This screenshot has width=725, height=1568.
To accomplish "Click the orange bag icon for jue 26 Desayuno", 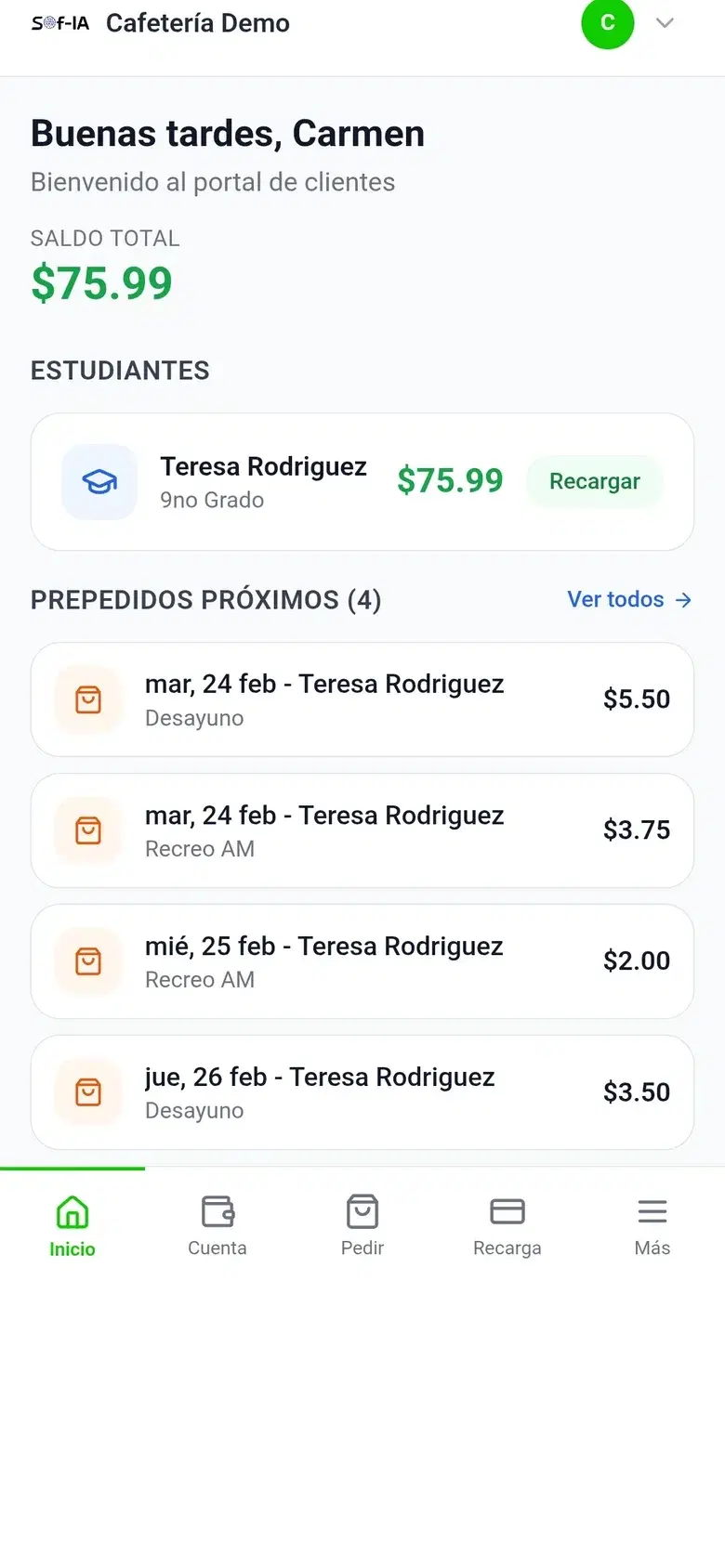I will [88, 1092].
